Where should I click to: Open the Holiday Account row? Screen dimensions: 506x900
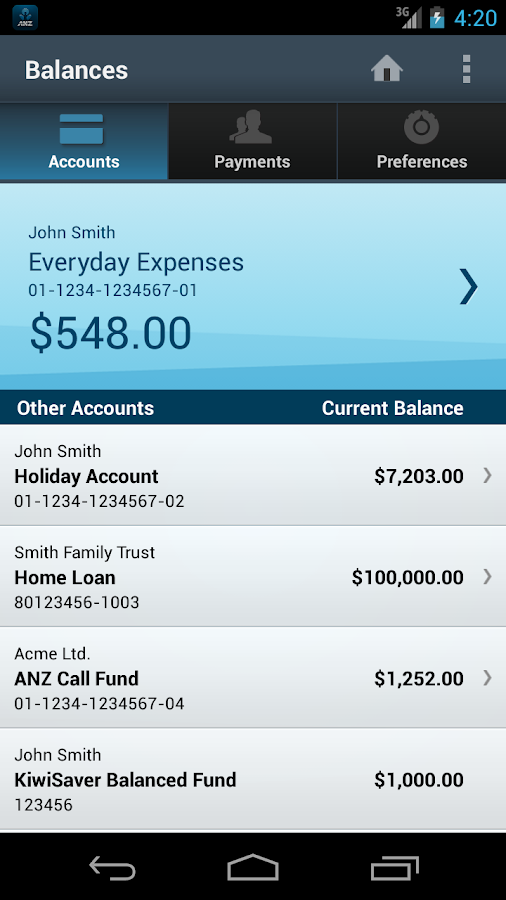tap(253, 475)
